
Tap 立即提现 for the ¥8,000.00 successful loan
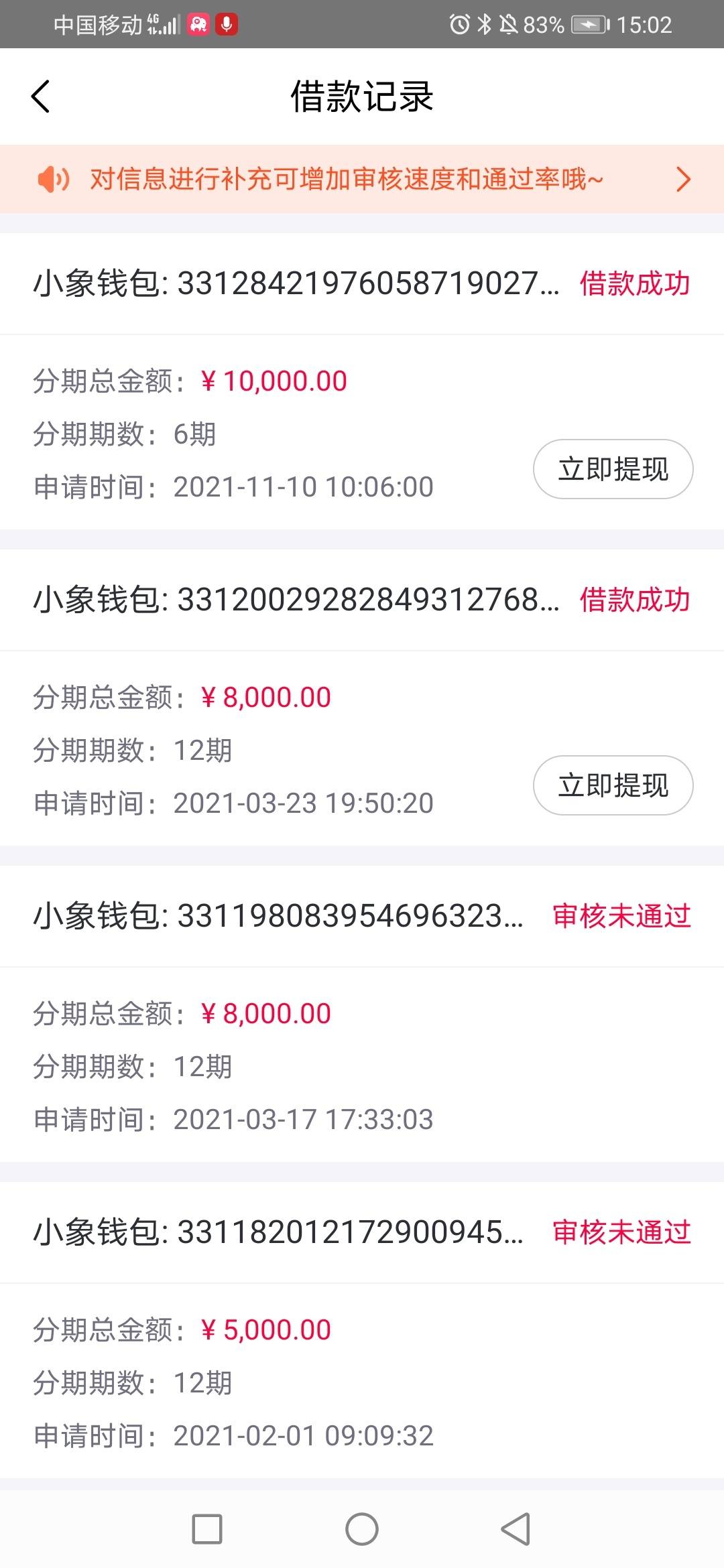tap(613, 785)
